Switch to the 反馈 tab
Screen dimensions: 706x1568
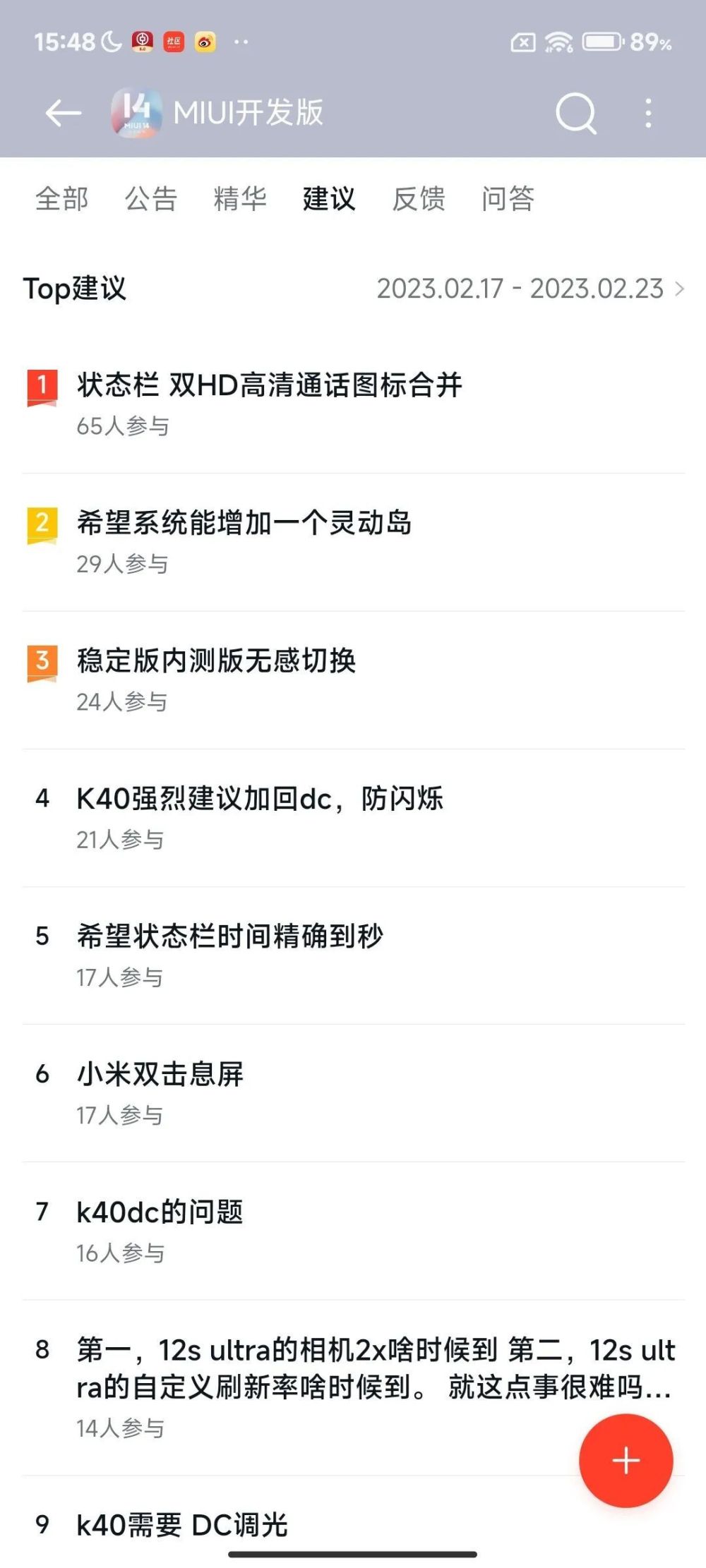[419, 199]
